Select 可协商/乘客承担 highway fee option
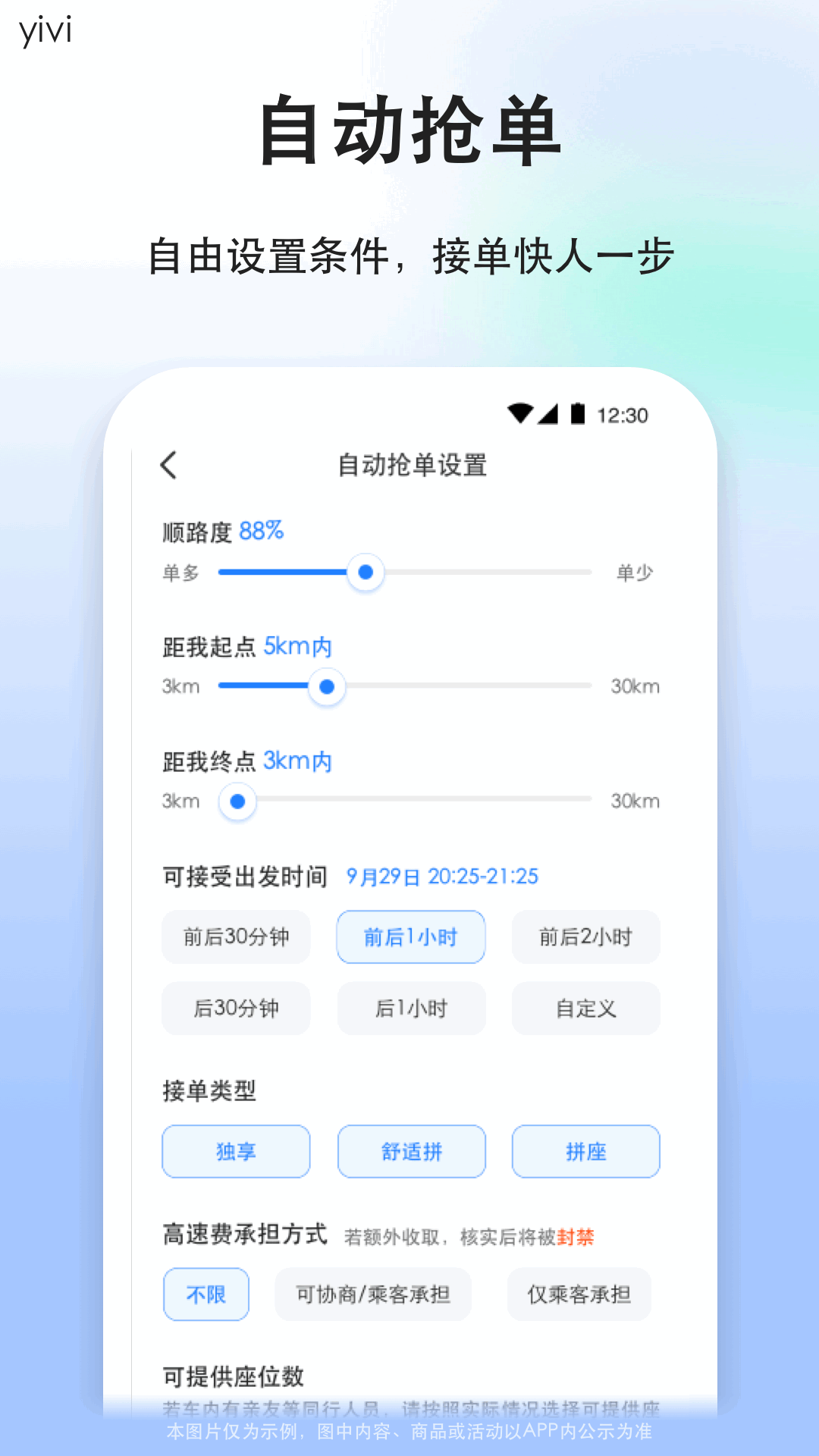The height and width of the screenshot is (1456, 819). [372, 1294]
